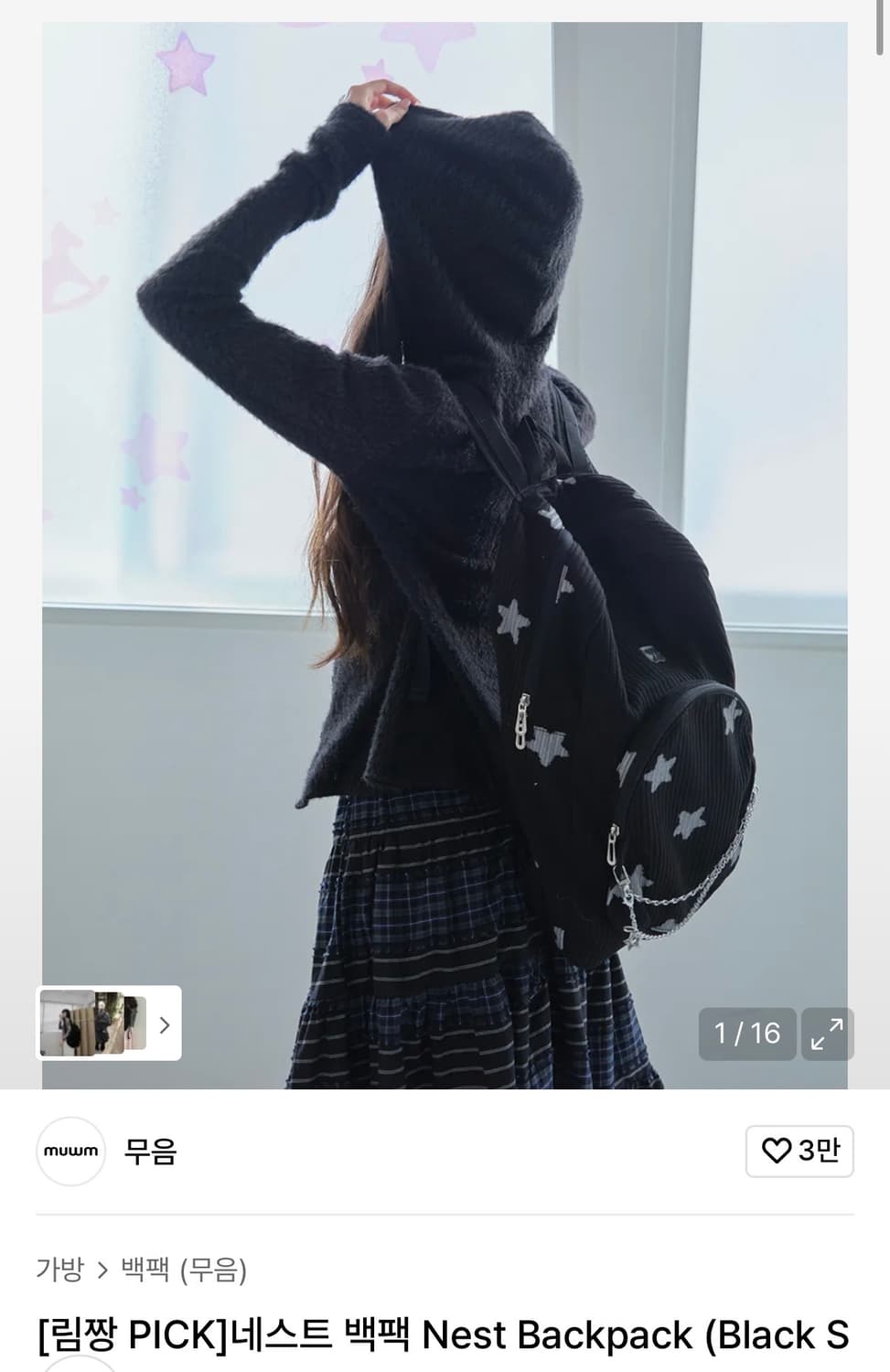
Task: Click the diagonal arrows in photo corner
Action: [827, 1034]
